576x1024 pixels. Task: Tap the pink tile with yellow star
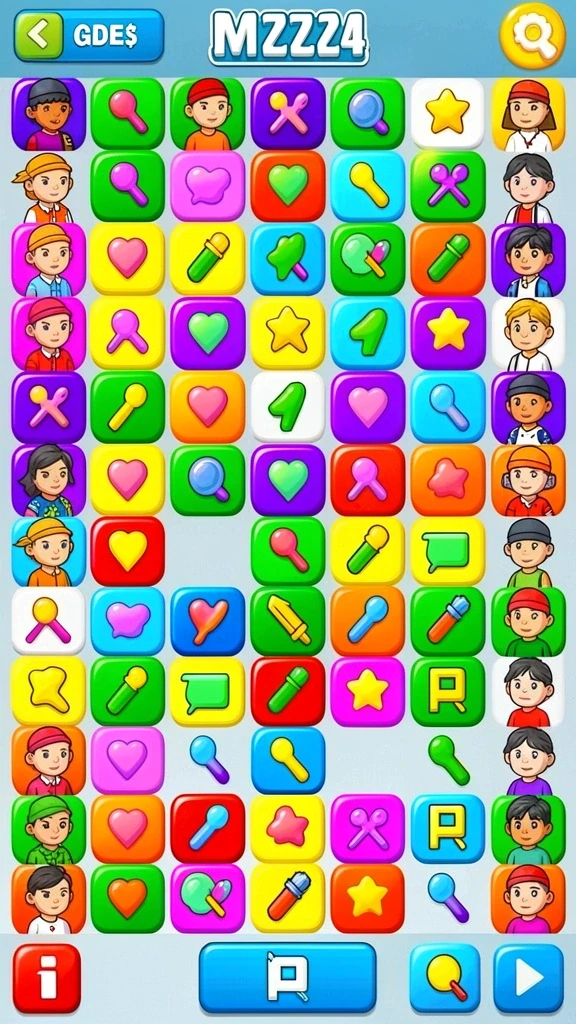click(368, 692)
